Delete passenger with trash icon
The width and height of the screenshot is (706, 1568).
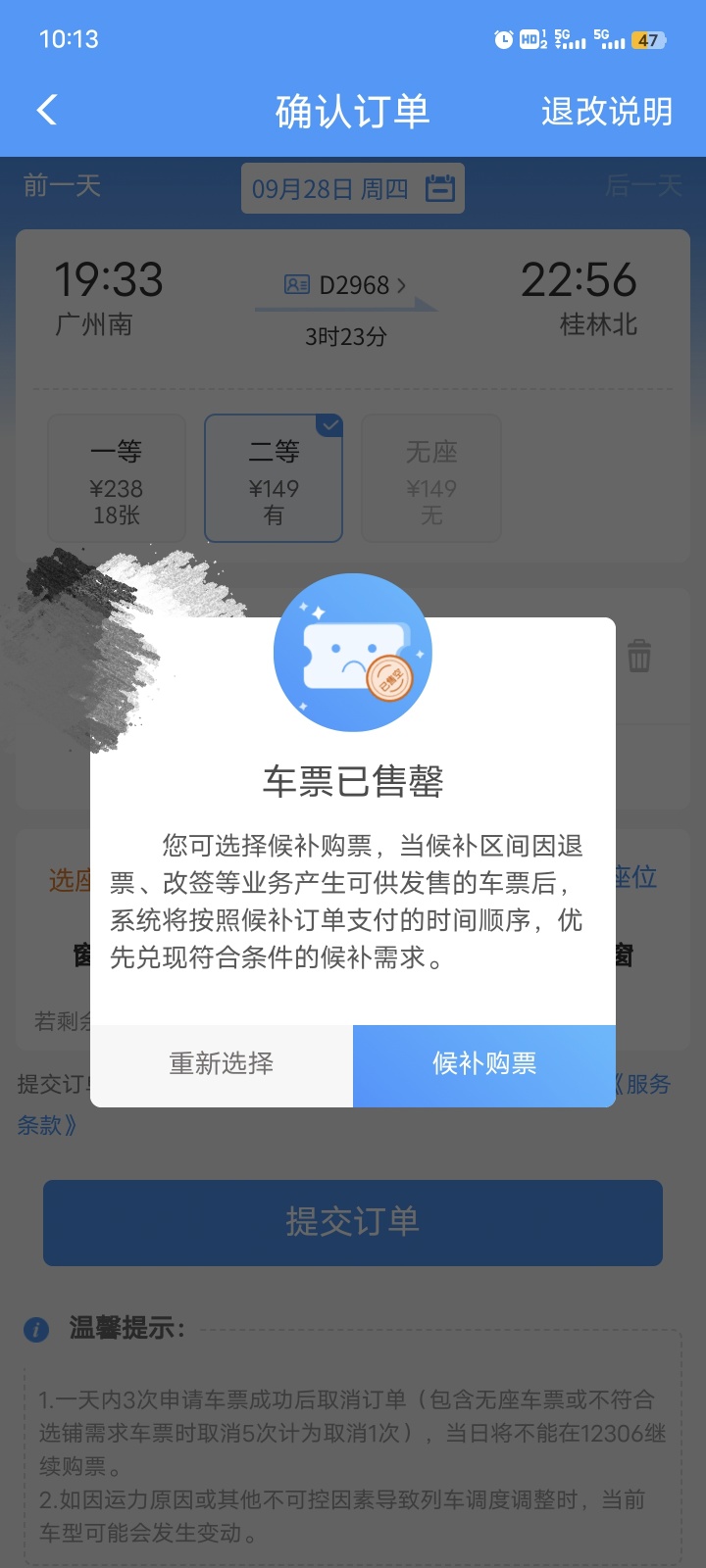coord(638,655)
